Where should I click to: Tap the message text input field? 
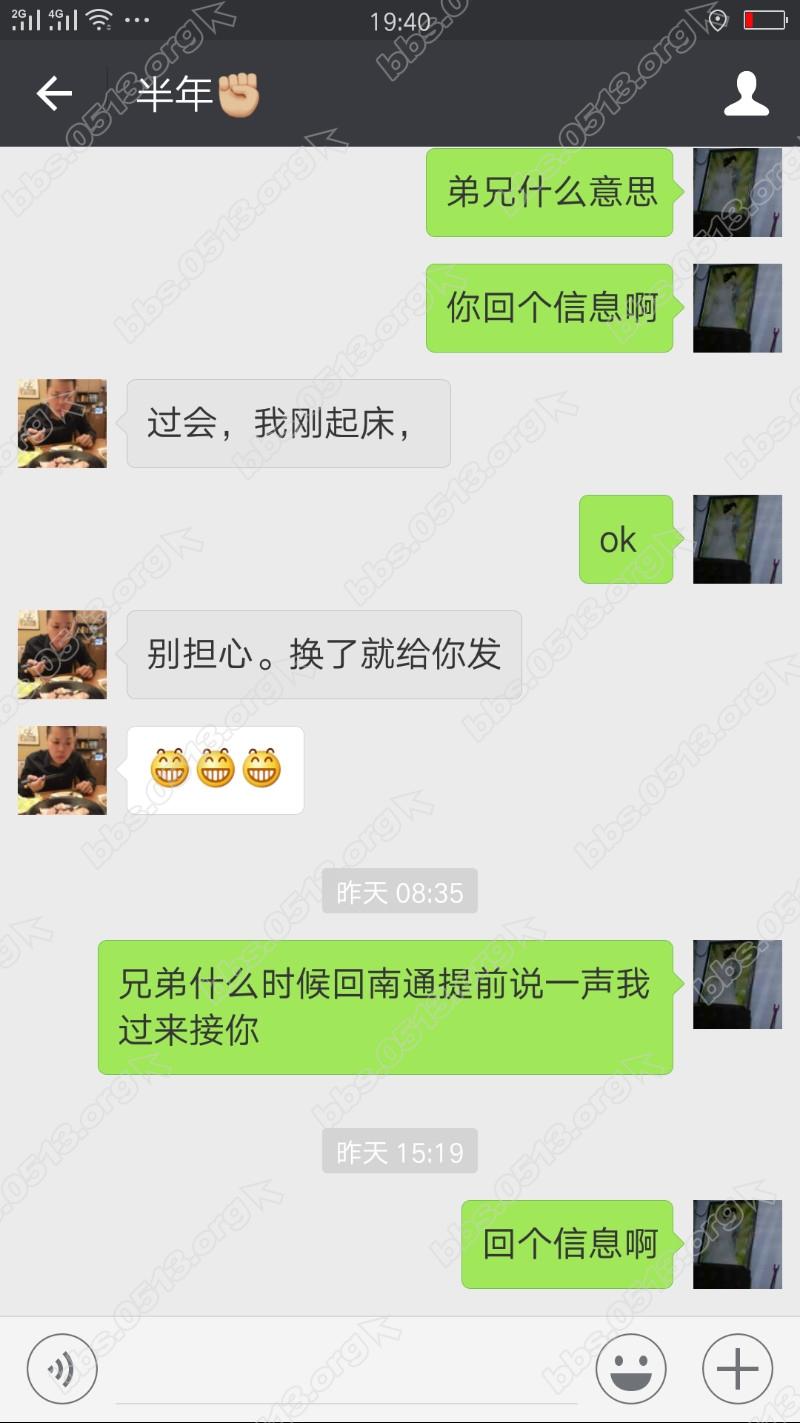coord(345,1370)
